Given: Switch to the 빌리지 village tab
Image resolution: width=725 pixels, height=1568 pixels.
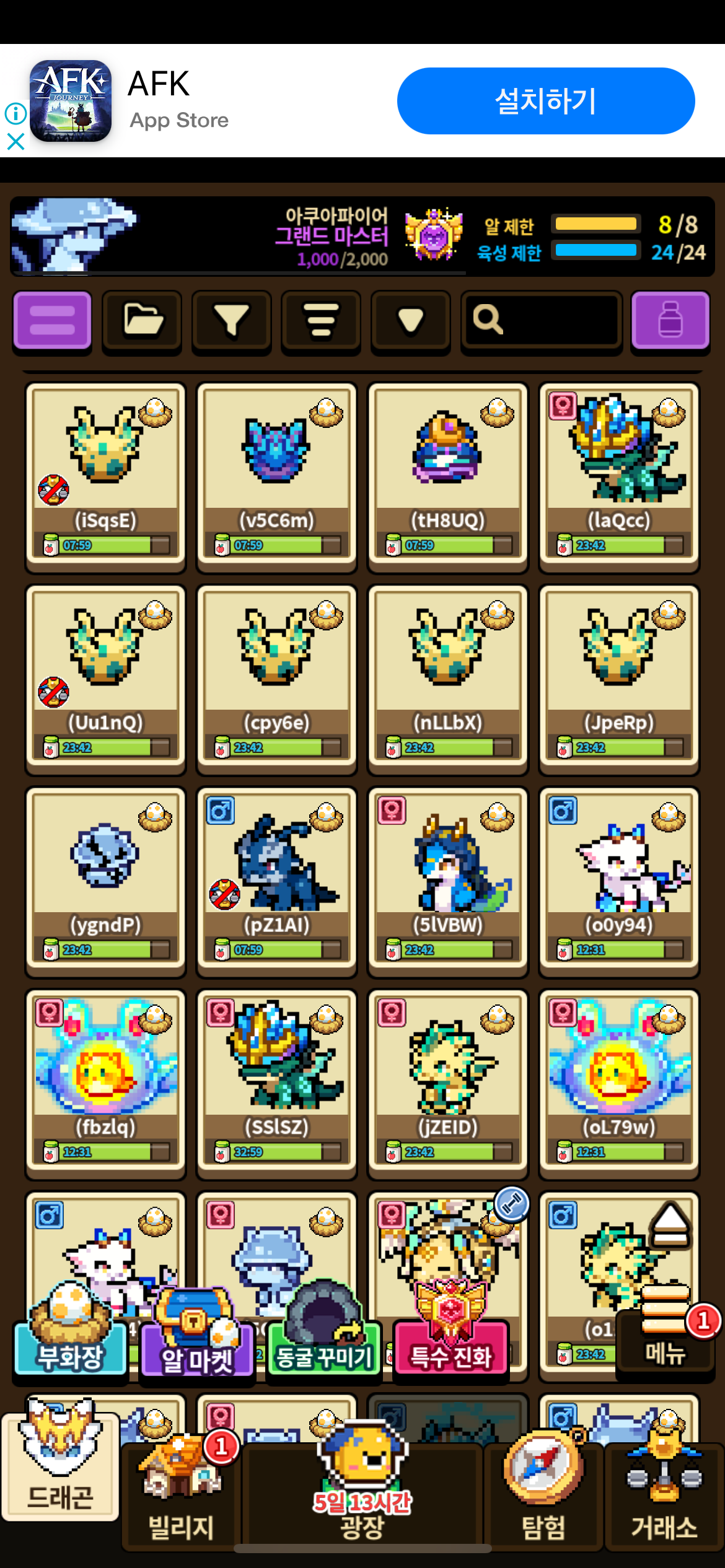Looking at the screenshot, I should (x=181, y=1499).
